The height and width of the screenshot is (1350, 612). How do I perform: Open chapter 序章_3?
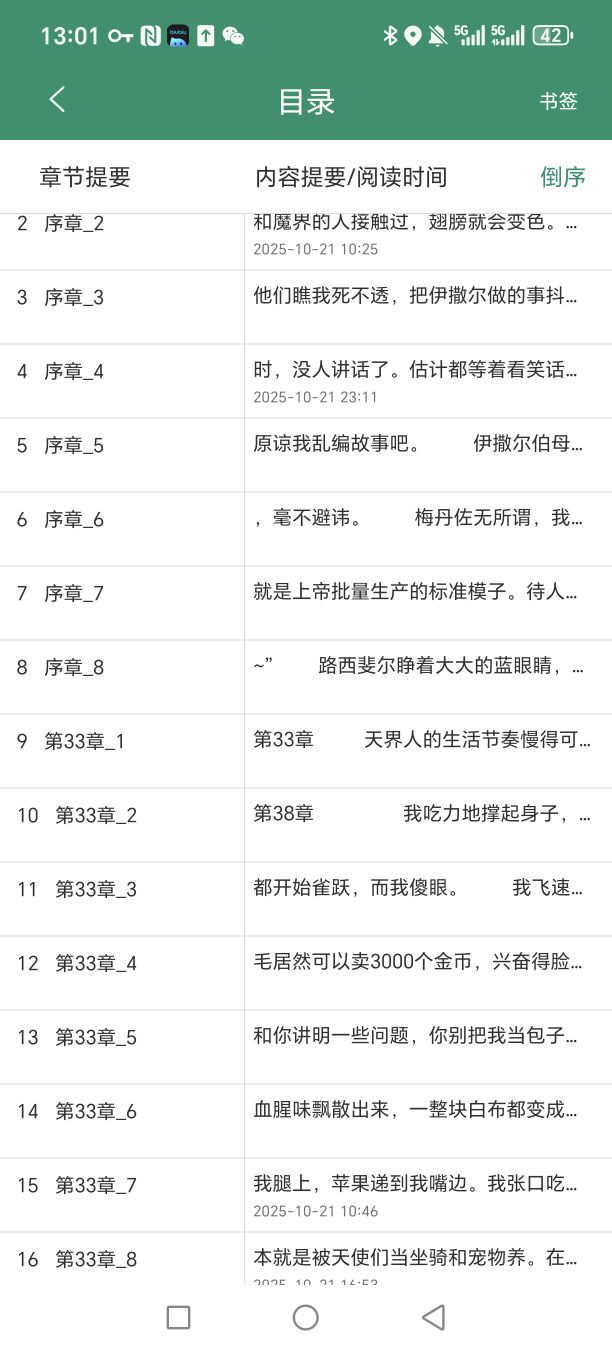point(74,297)
